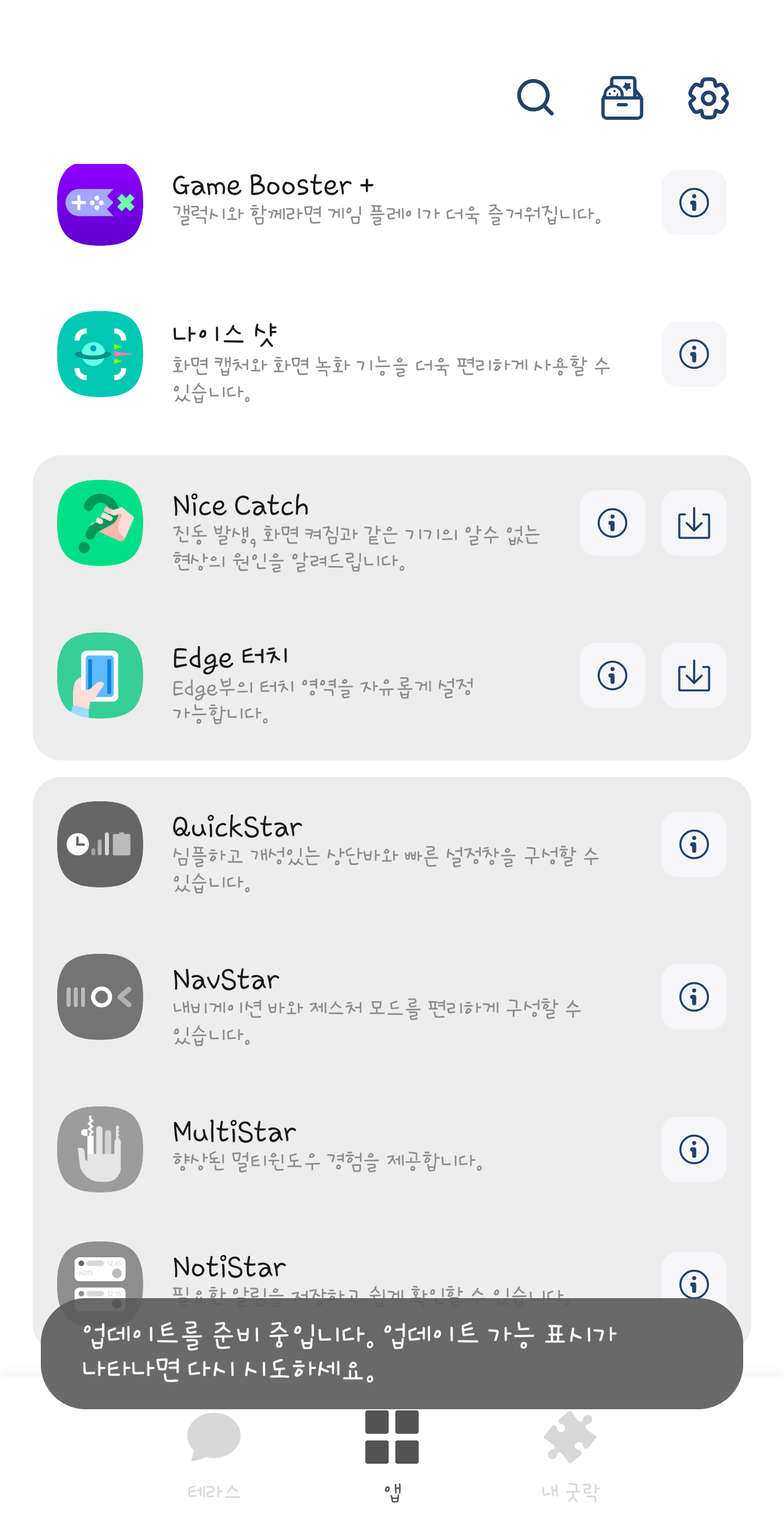
Task: Open the search icon
Action: (535, 98)
